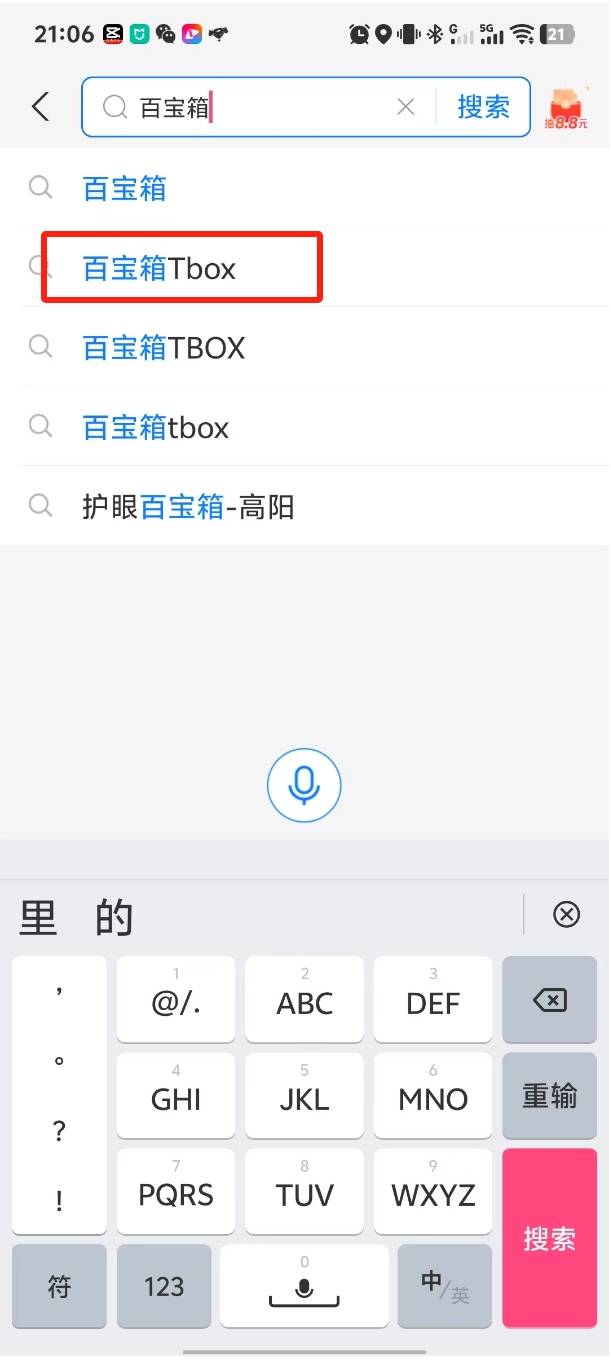Go back using the arrow icon
Image resolution: width=611 pixels, height=1361 pixels.
coord(40,107)
